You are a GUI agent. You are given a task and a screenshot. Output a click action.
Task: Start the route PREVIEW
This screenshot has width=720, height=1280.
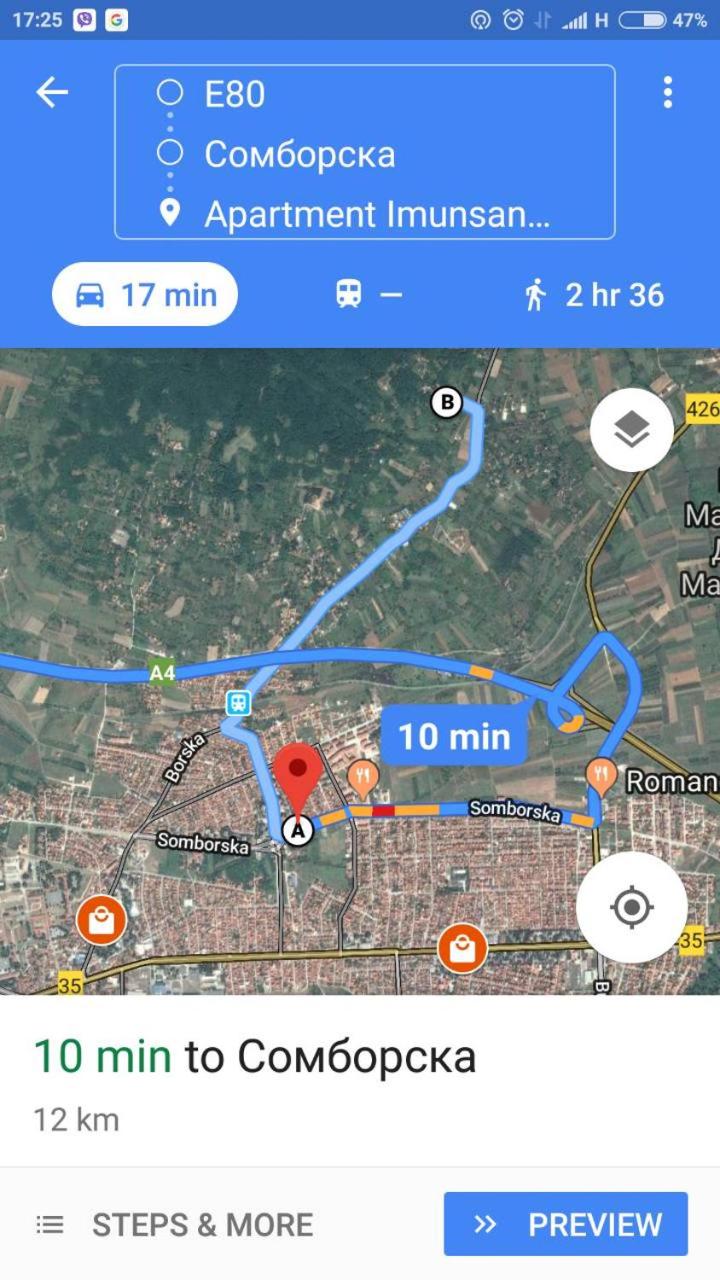566,1224
